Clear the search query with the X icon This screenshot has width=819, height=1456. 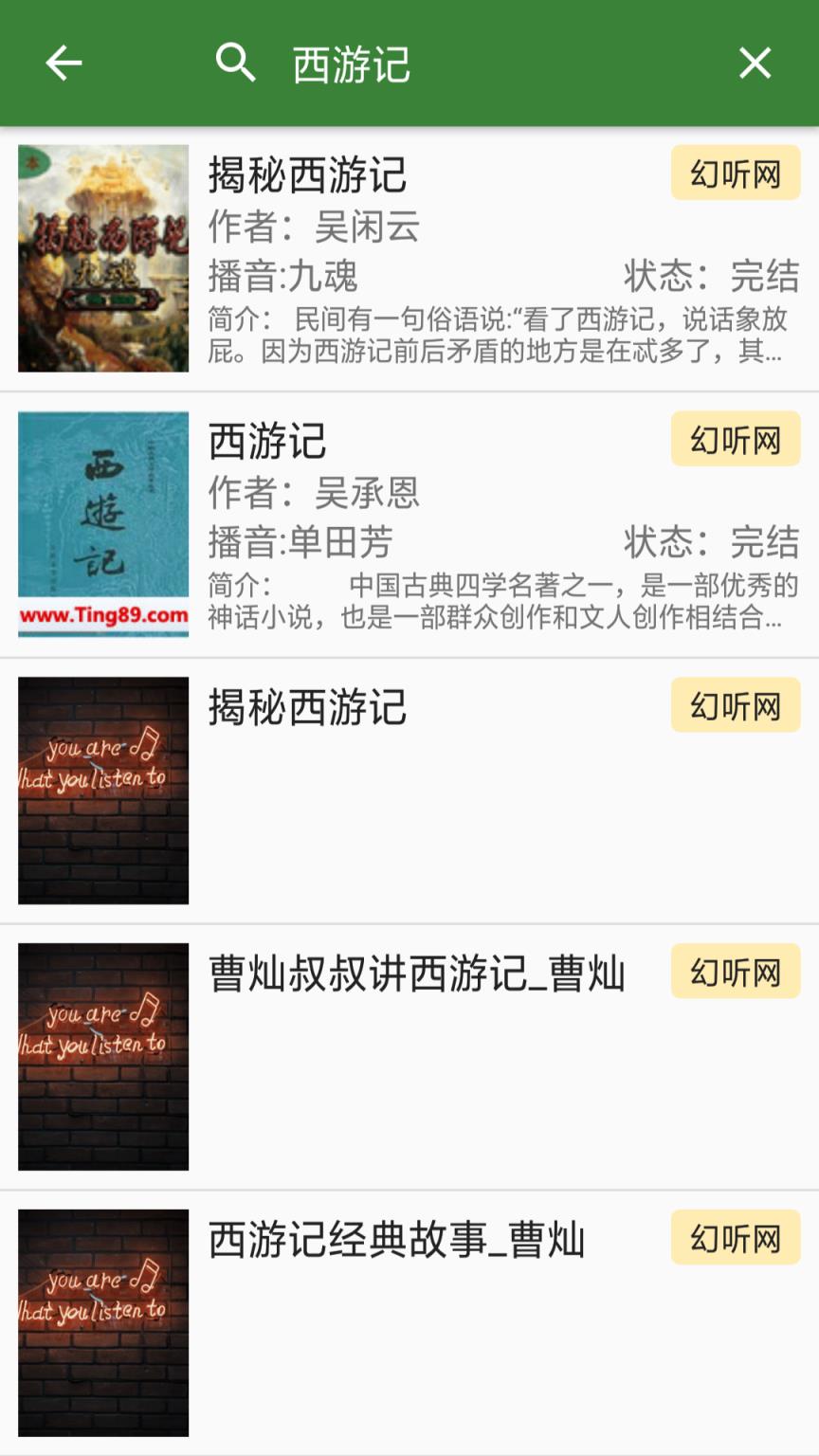pyautogui.click(x=754, y=63)
